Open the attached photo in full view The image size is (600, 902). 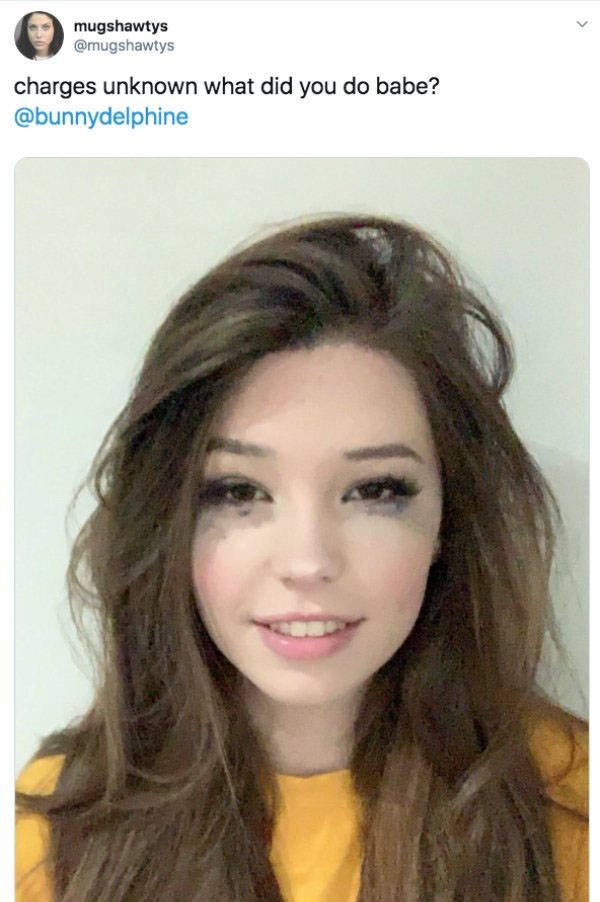301,529
